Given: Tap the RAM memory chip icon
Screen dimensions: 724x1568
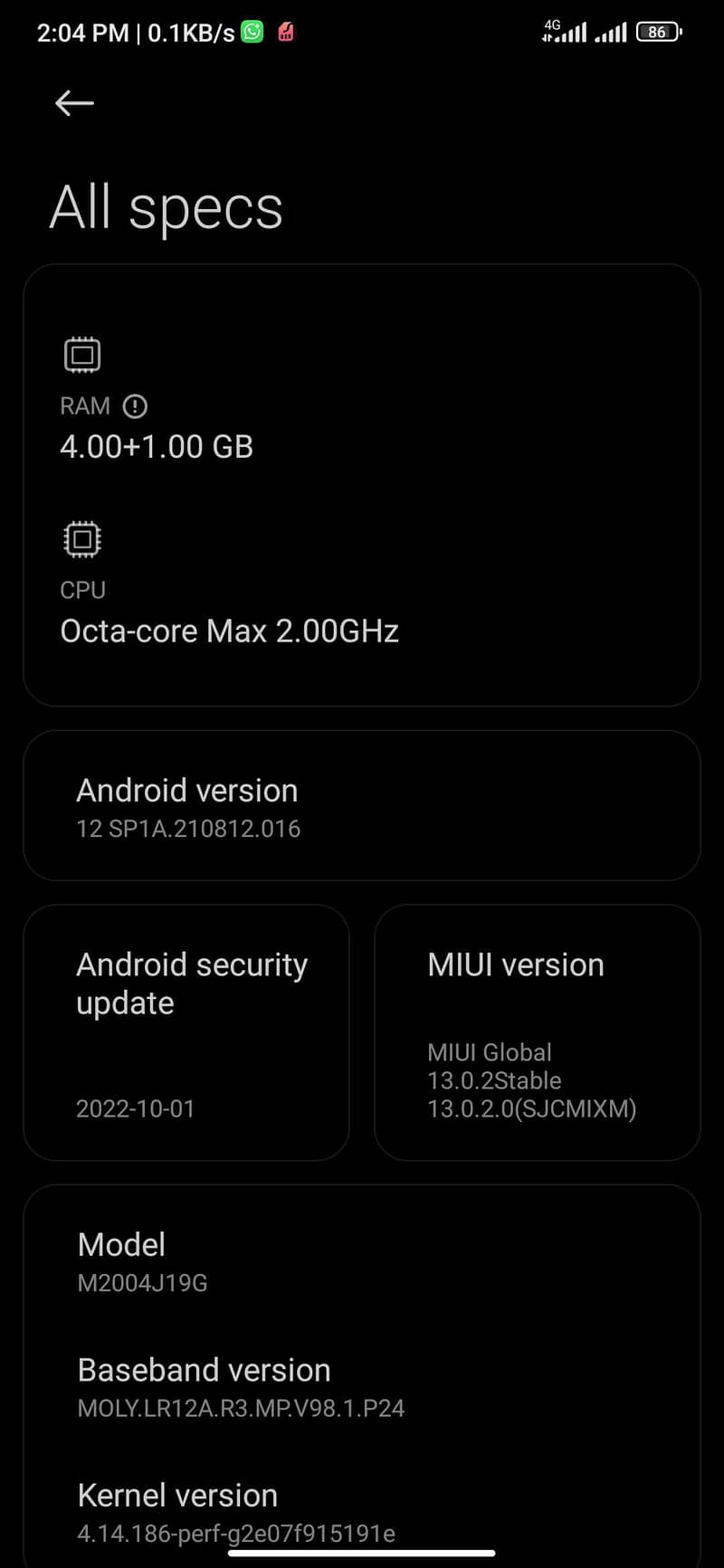Looking at the screenshot, I should [82, 354].
